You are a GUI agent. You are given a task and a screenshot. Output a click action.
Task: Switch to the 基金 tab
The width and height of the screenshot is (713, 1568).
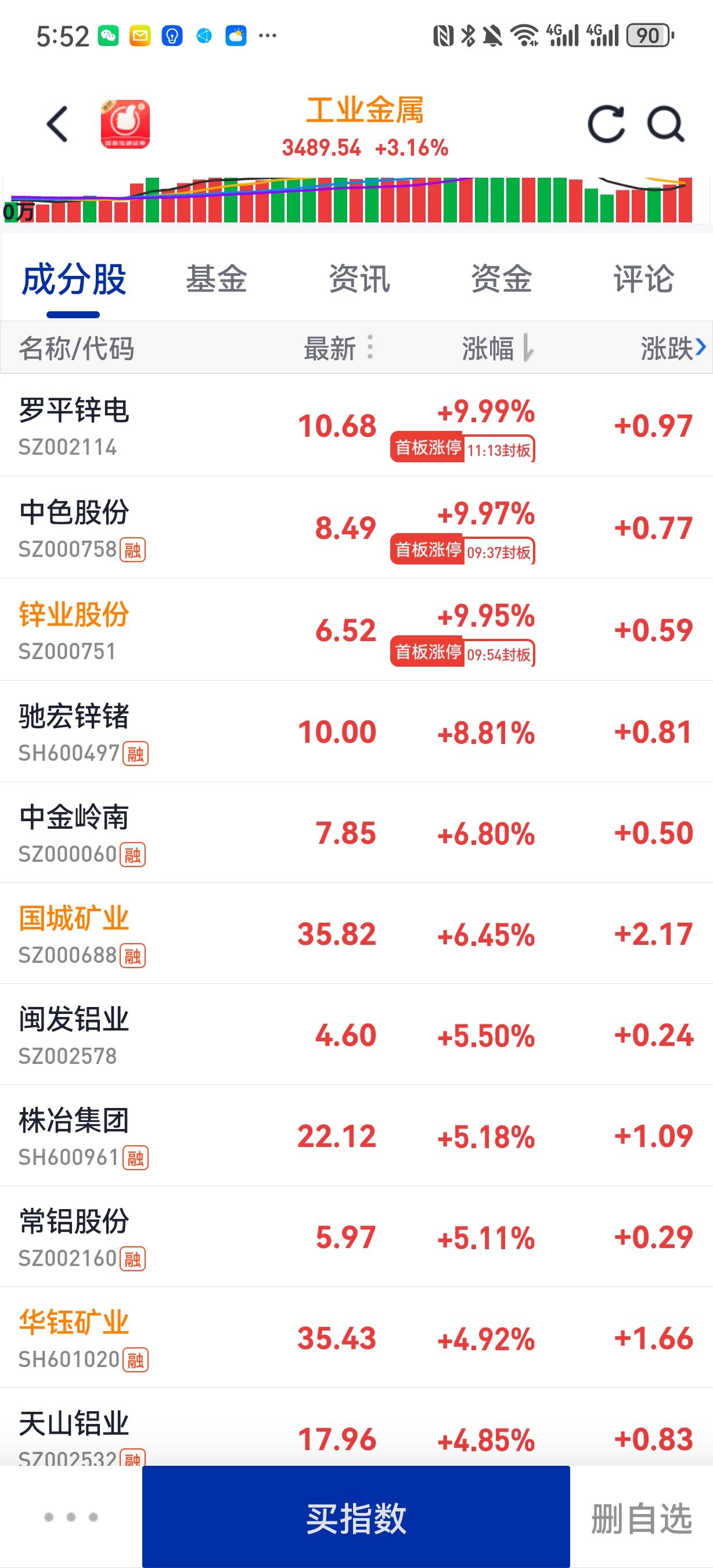click(x=217, y=280)
